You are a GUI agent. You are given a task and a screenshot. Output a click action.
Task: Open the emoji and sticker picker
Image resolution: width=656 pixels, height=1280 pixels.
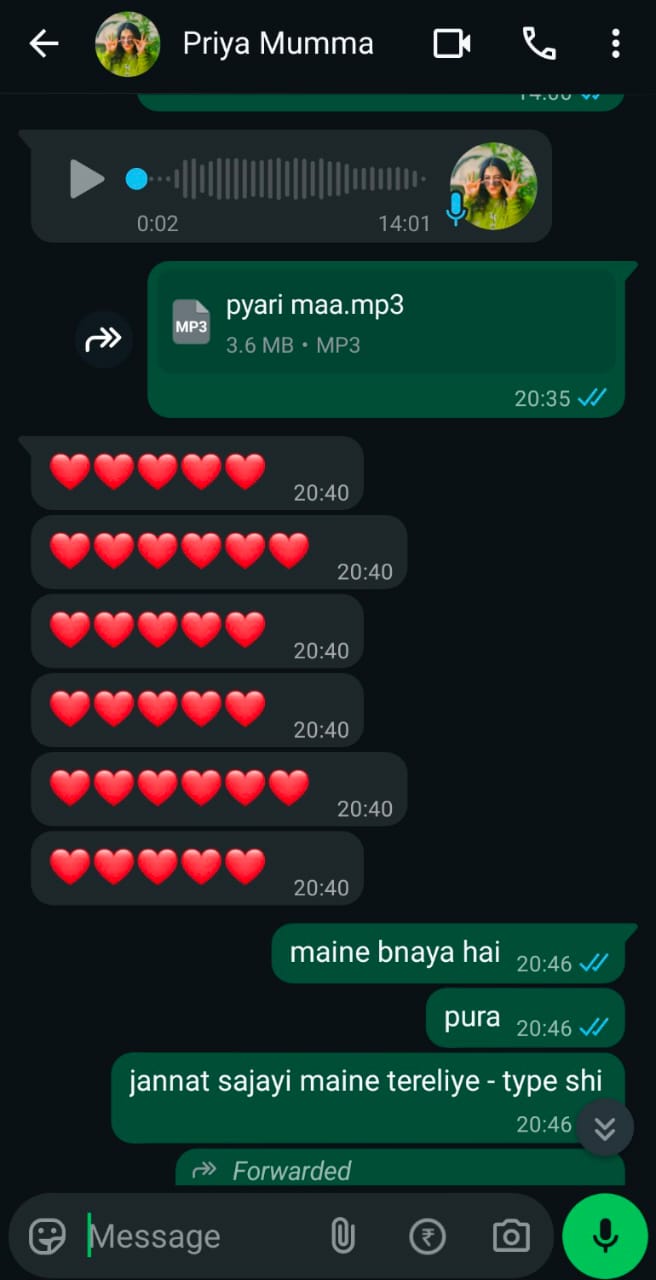pyautogui.click(x=47, y=1237)
